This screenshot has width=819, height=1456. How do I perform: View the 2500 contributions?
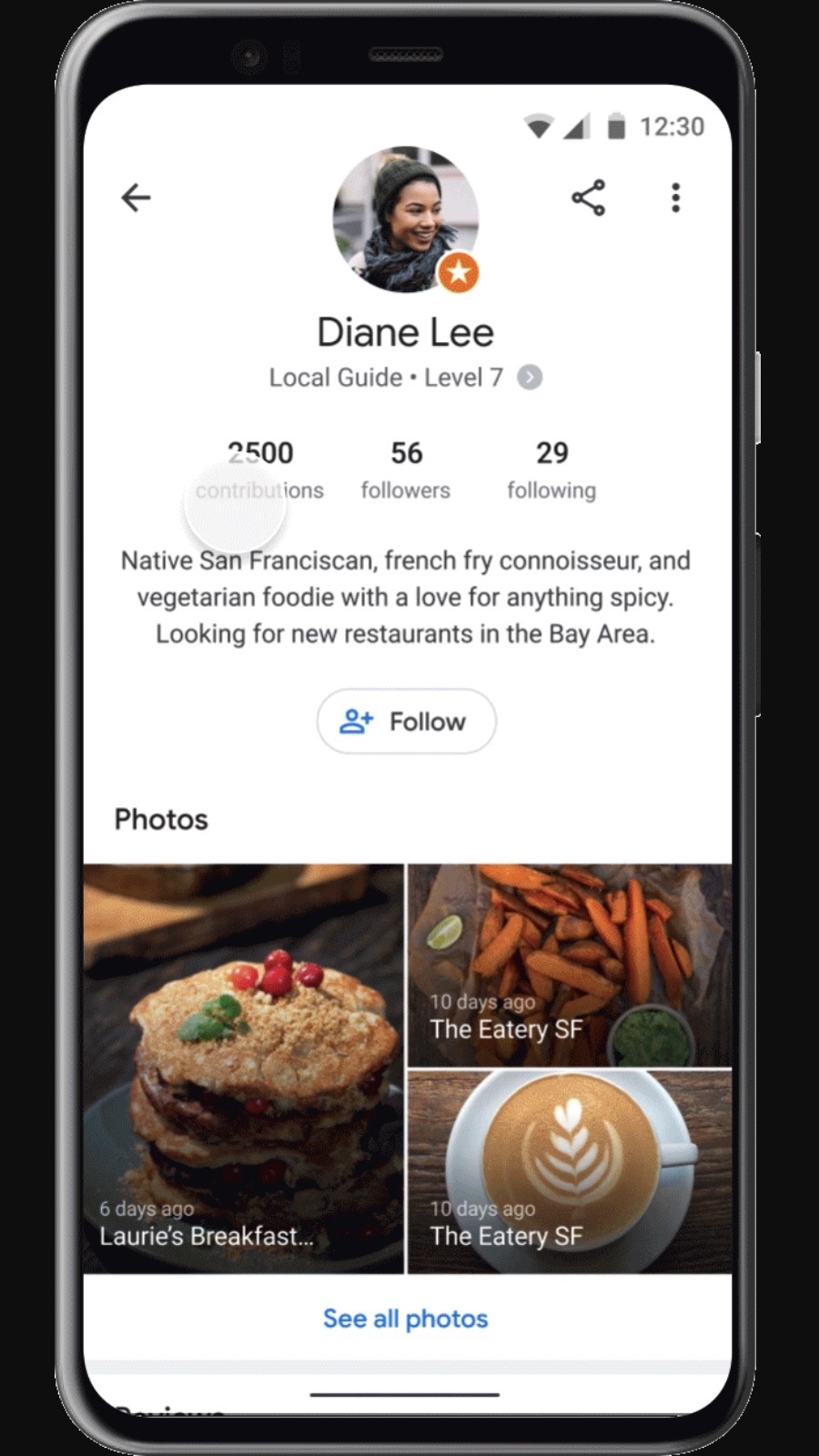pos(259,470)
